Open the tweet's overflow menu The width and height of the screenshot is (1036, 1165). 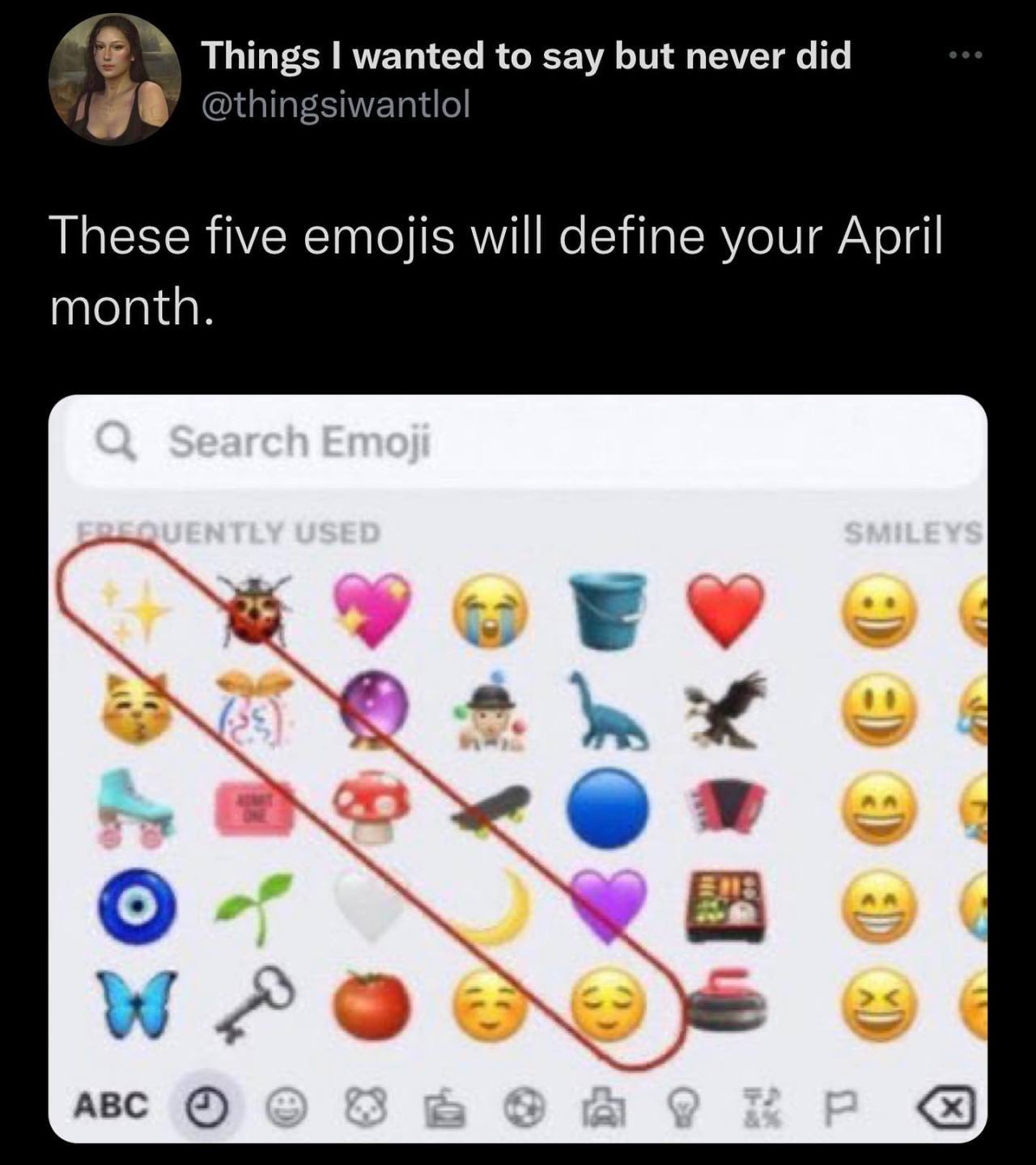click(x=966, y=56)
